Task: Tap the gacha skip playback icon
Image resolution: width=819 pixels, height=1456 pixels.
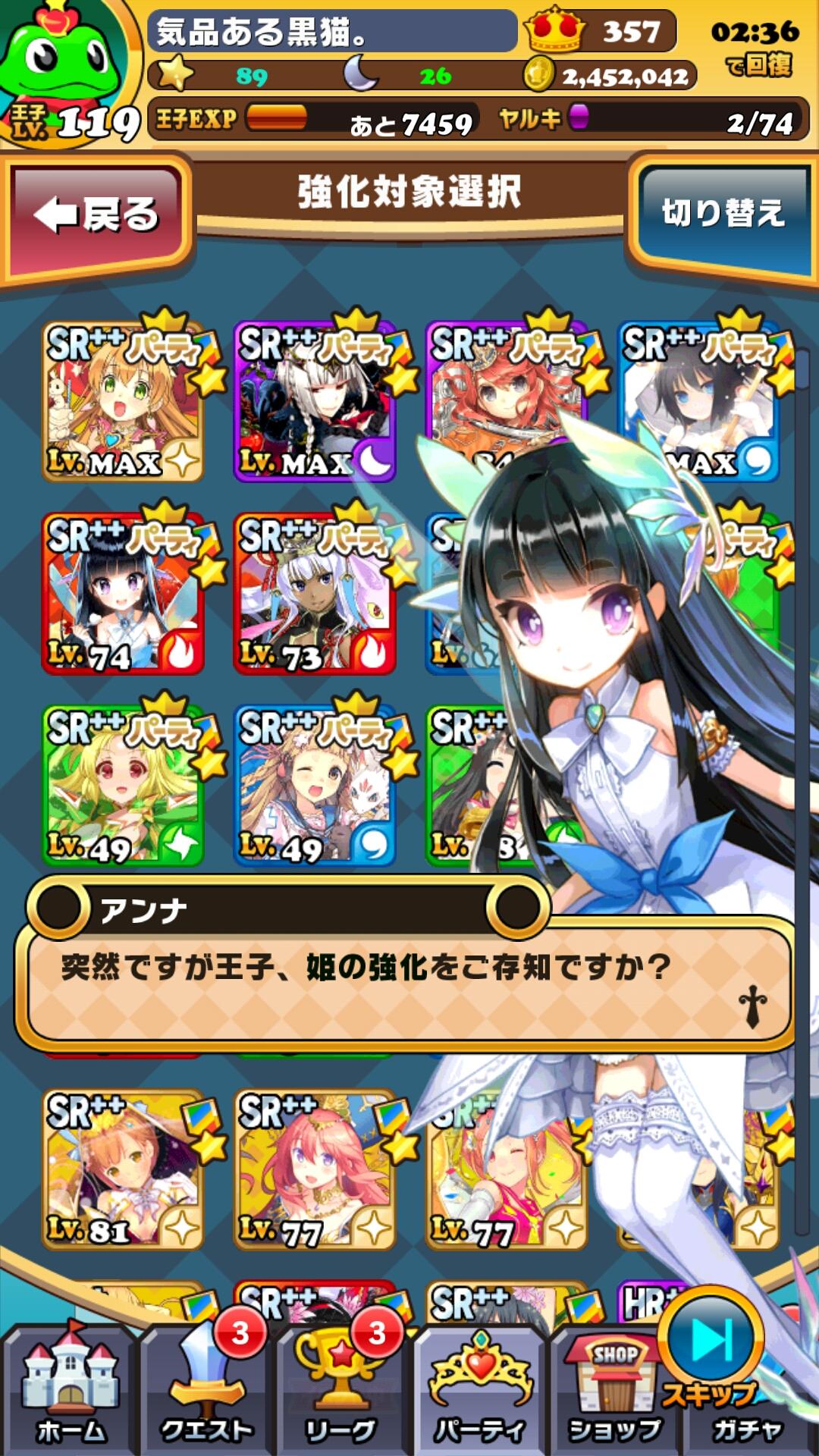Action: 709,1338
